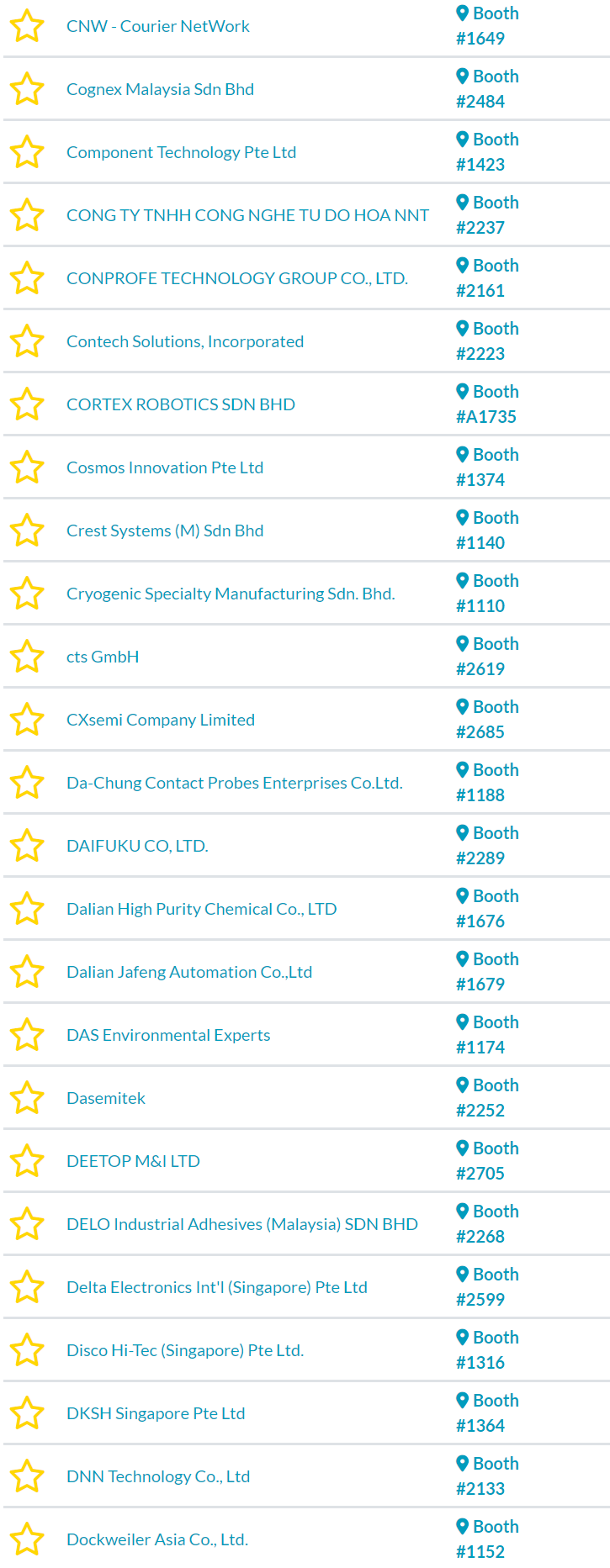Screen dimensions: 610x1568
Task: Star CNW - Courier NetWork as favorite
Action: (27, 26)
